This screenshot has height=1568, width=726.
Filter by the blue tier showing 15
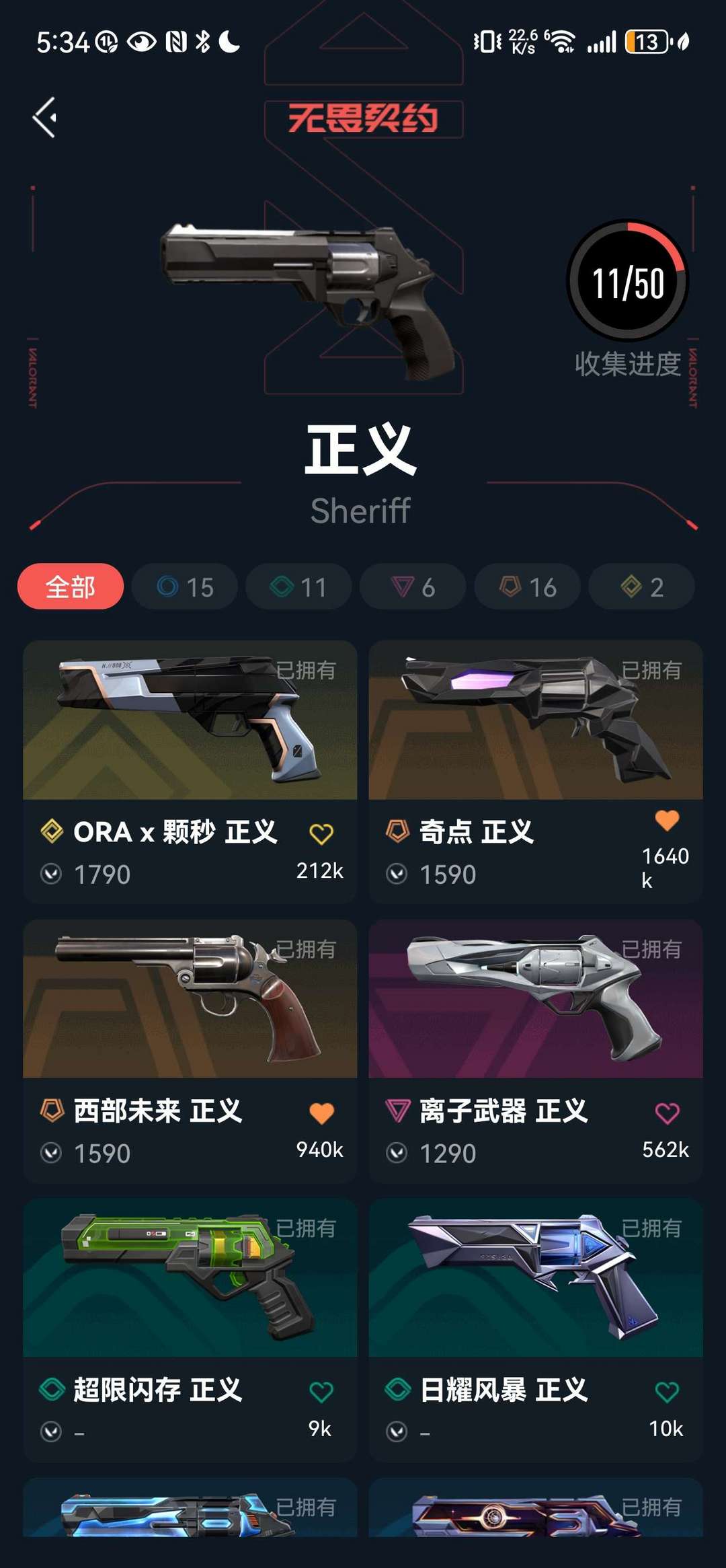click(x=185, y=587)
